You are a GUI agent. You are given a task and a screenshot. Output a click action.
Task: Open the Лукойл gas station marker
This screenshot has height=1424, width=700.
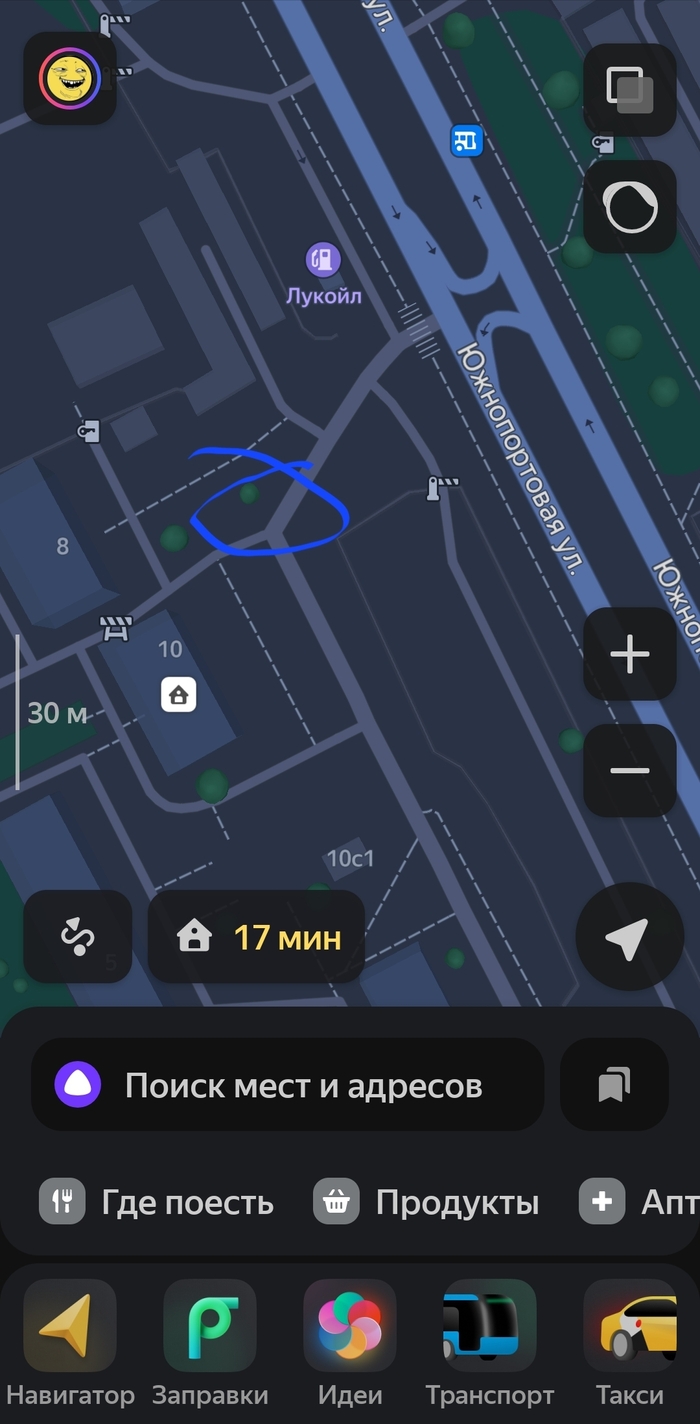(323, 261)
